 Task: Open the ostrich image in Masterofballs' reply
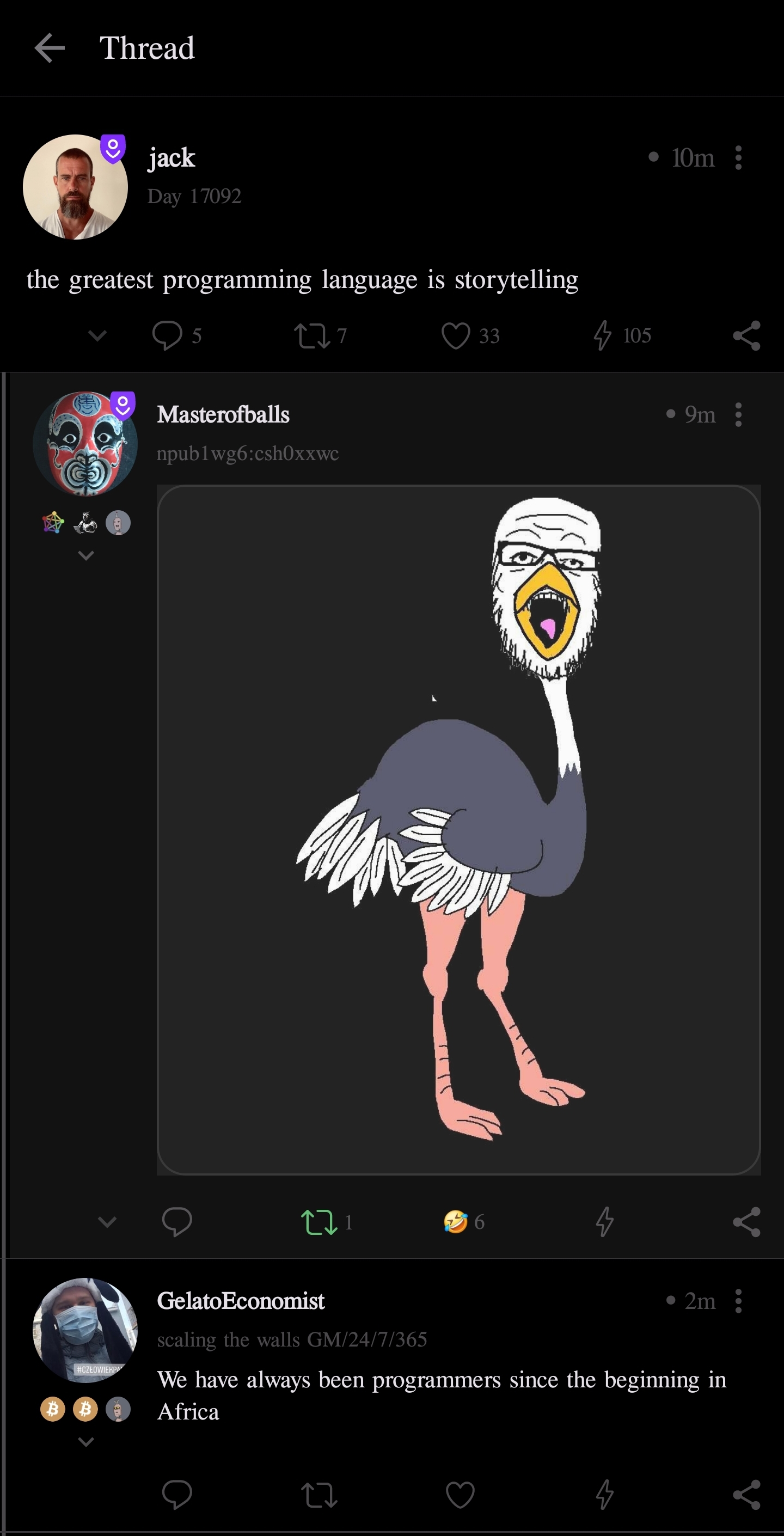(458, 829)
